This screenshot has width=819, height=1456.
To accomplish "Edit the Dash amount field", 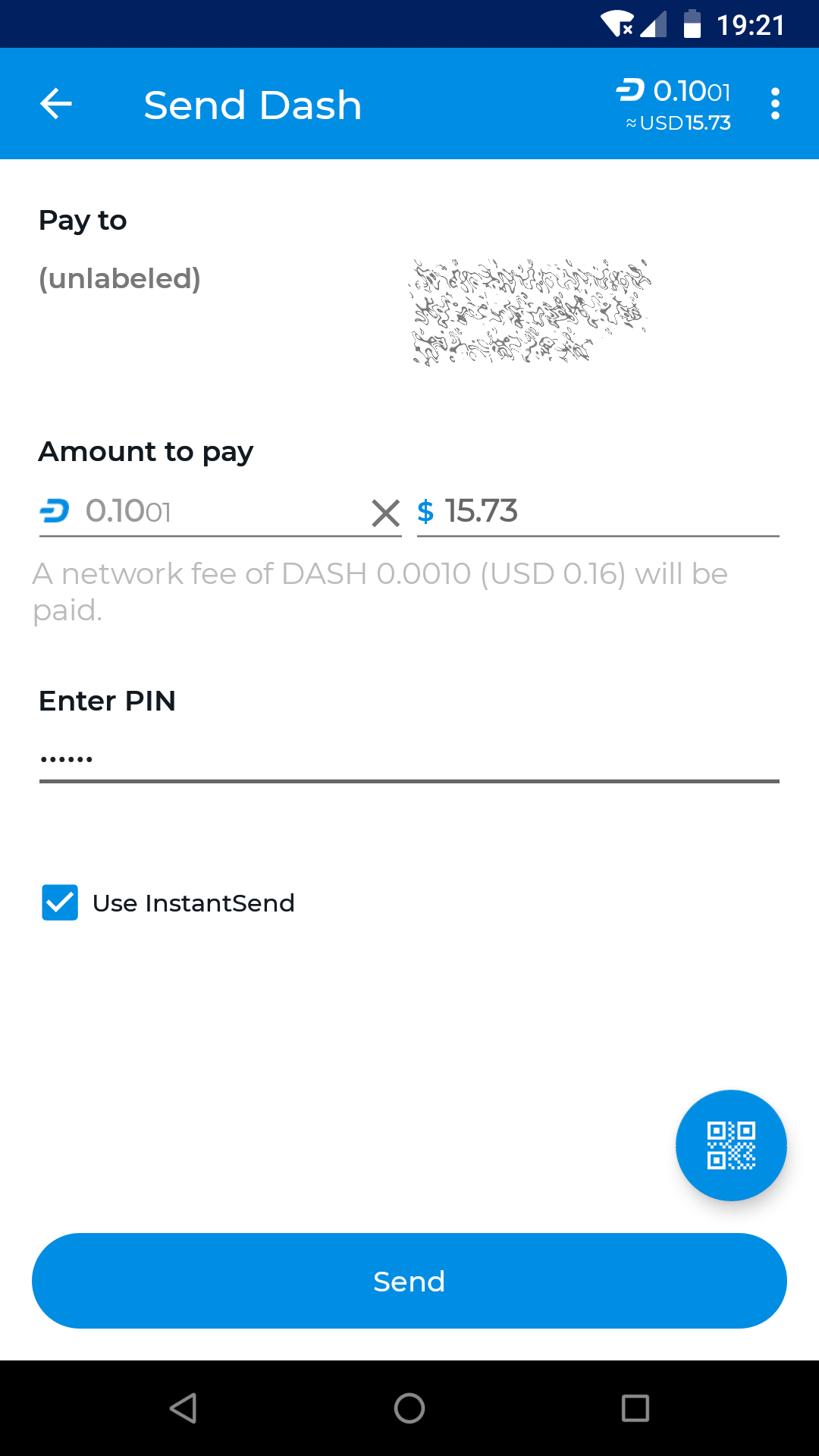I will 220,512.
